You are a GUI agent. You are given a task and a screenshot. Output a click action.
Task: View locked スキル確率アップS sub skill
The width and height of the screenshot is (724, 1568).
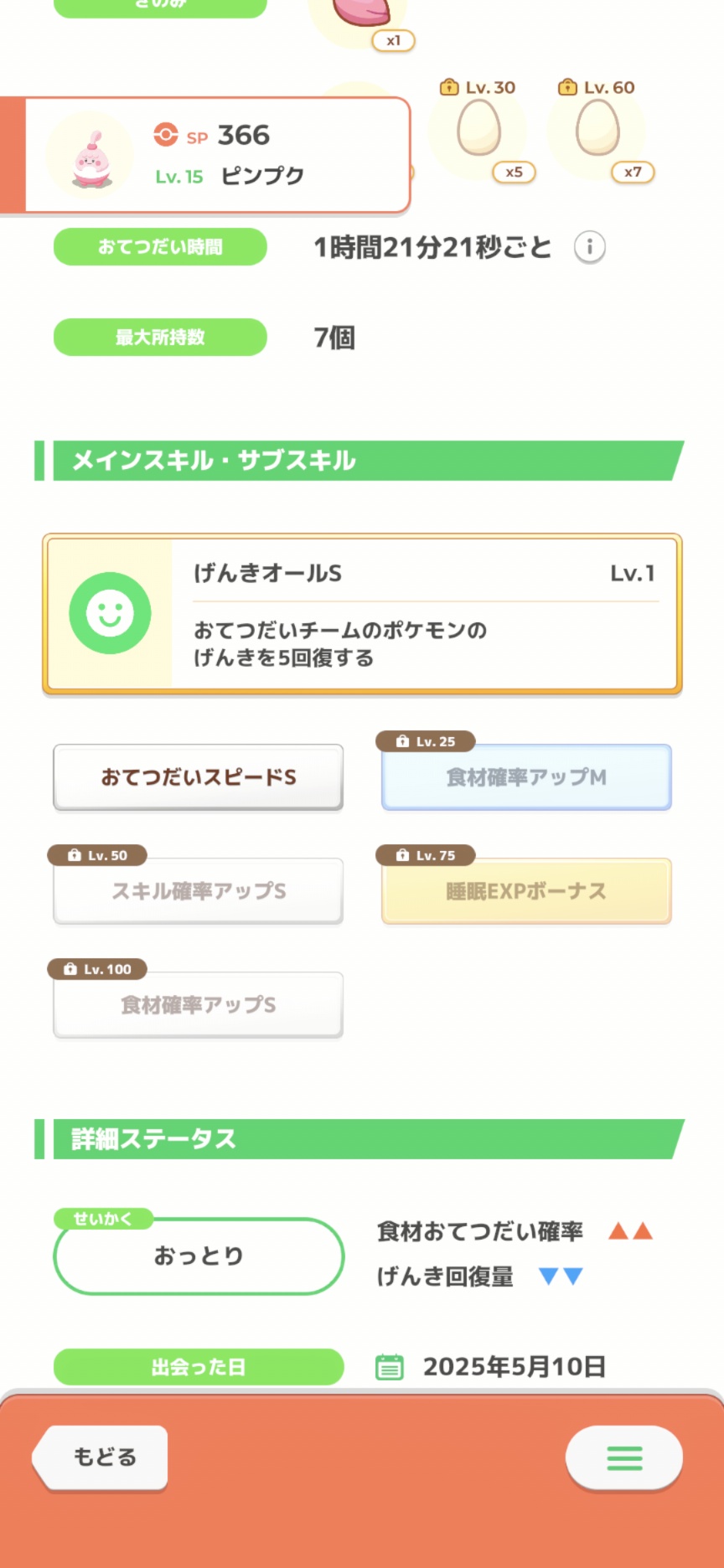199,891
